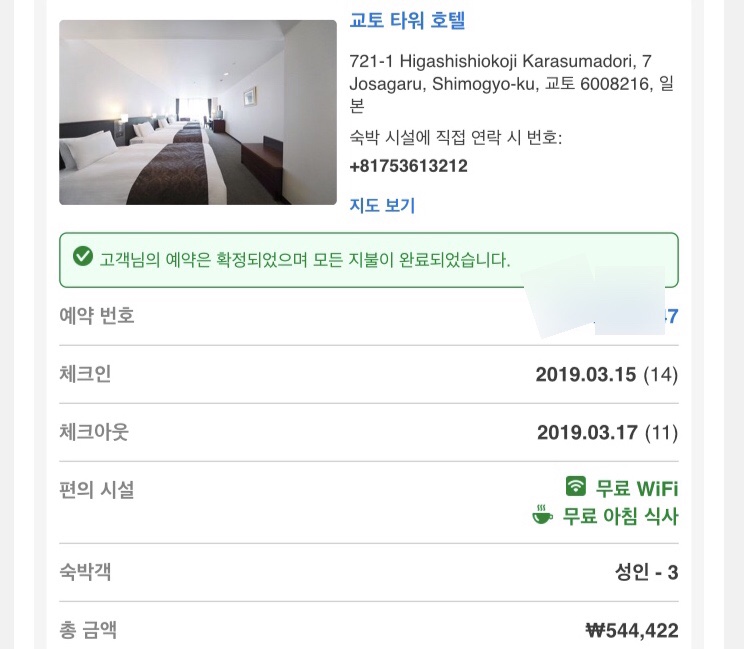The image size is (744, 649).
Task: Open the blue 예약 번호 booking number link
Action: pos(672,317)
